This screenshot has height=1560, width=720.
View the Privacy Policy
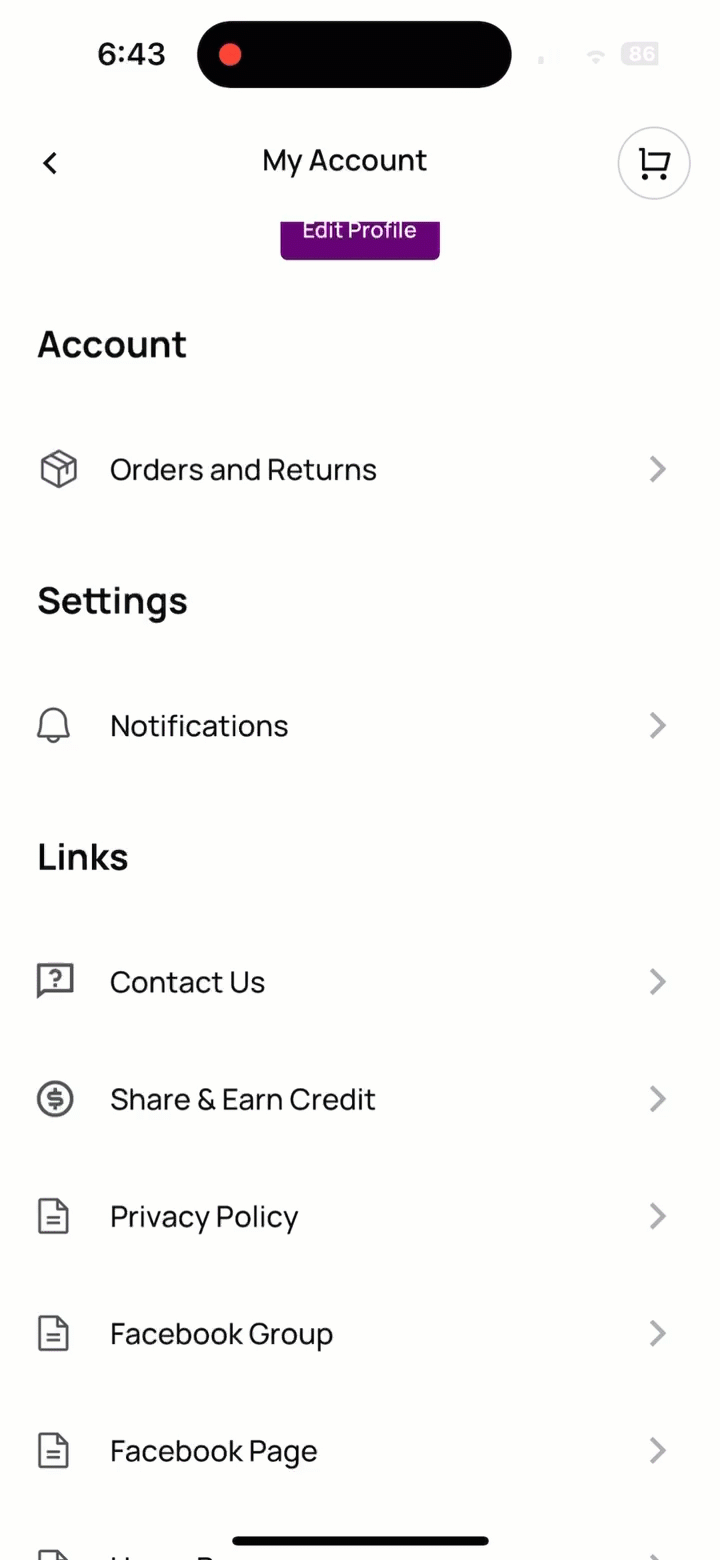tap(352, 1216)
